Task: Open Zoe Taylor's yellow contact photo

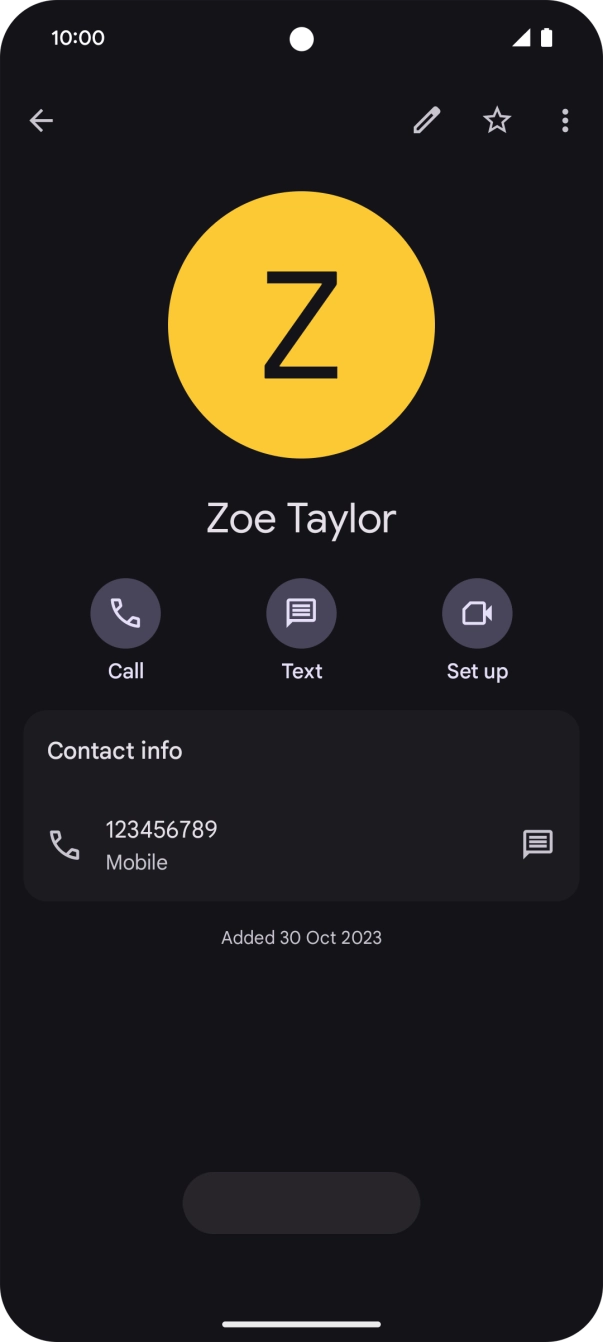Action: click(301, 325)
